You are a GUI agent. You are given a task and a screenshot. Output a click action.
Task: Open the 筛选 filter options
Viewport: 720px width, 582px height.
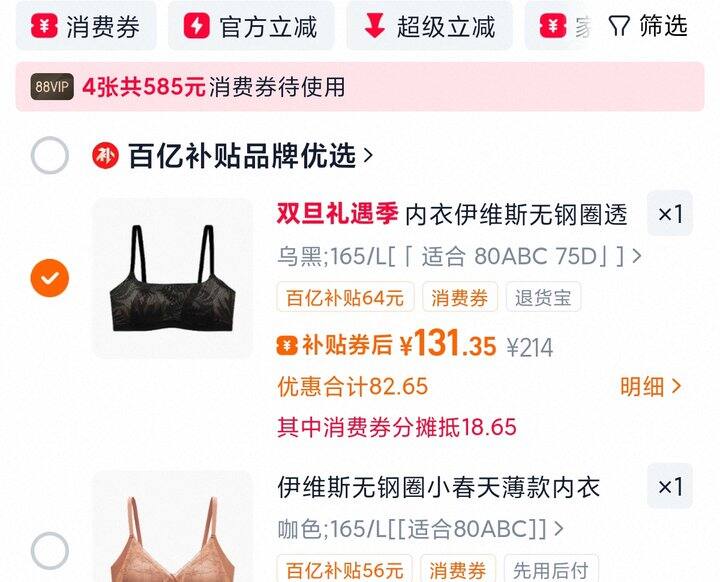point(648,26)
